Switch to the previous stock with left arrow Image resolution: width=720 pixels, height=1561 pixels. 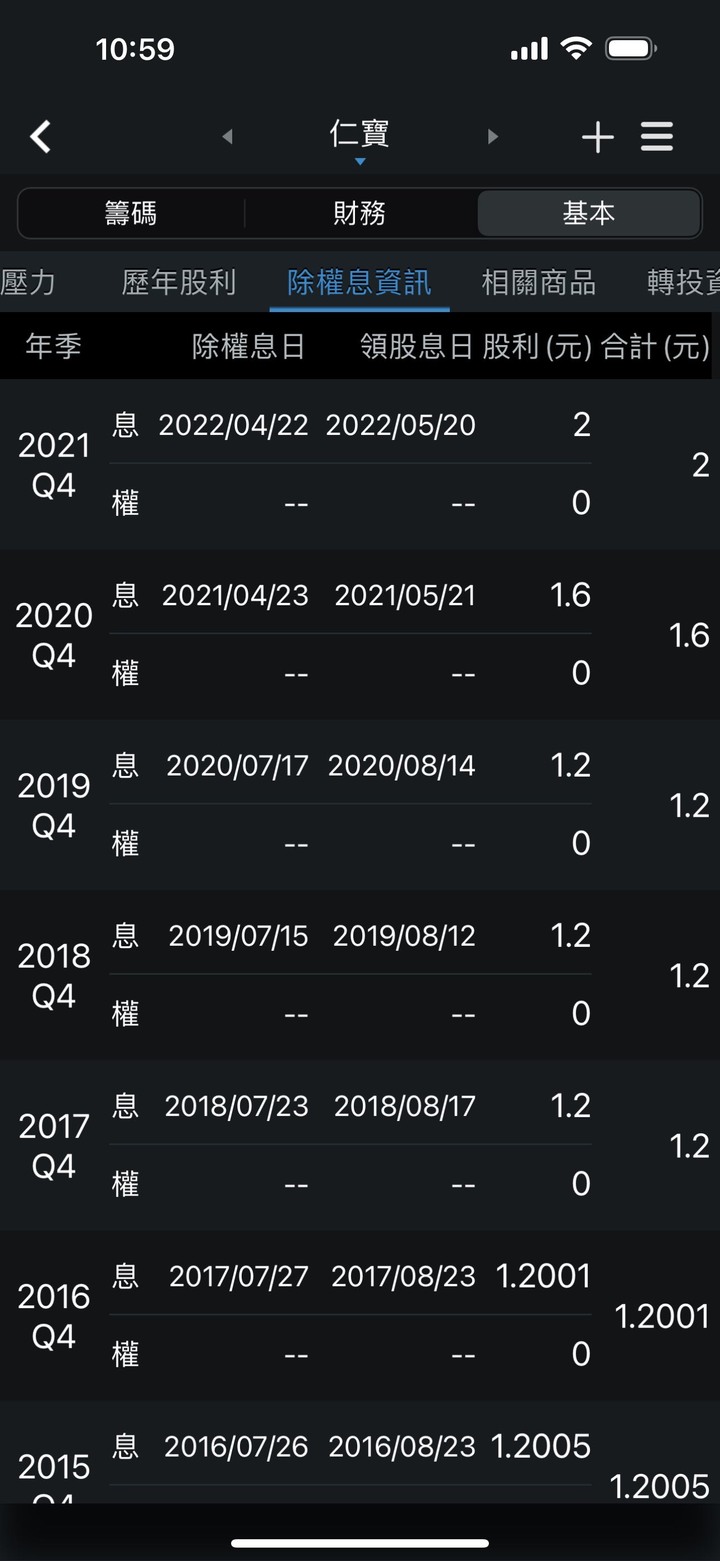click(227, 137)
